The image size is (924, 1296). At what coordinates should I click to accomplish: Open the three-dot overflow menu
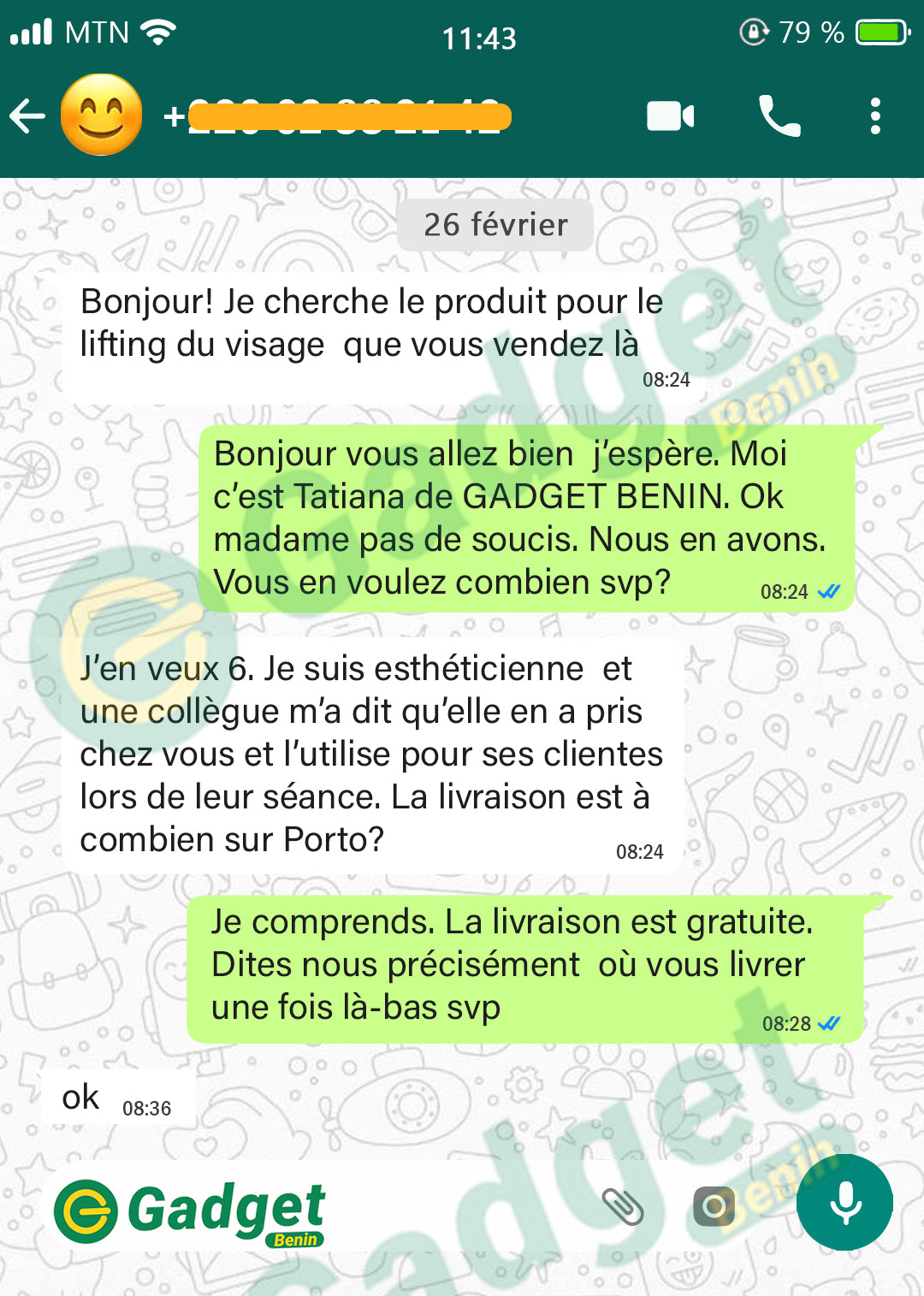pyautogui.click(x=874, y=116)
